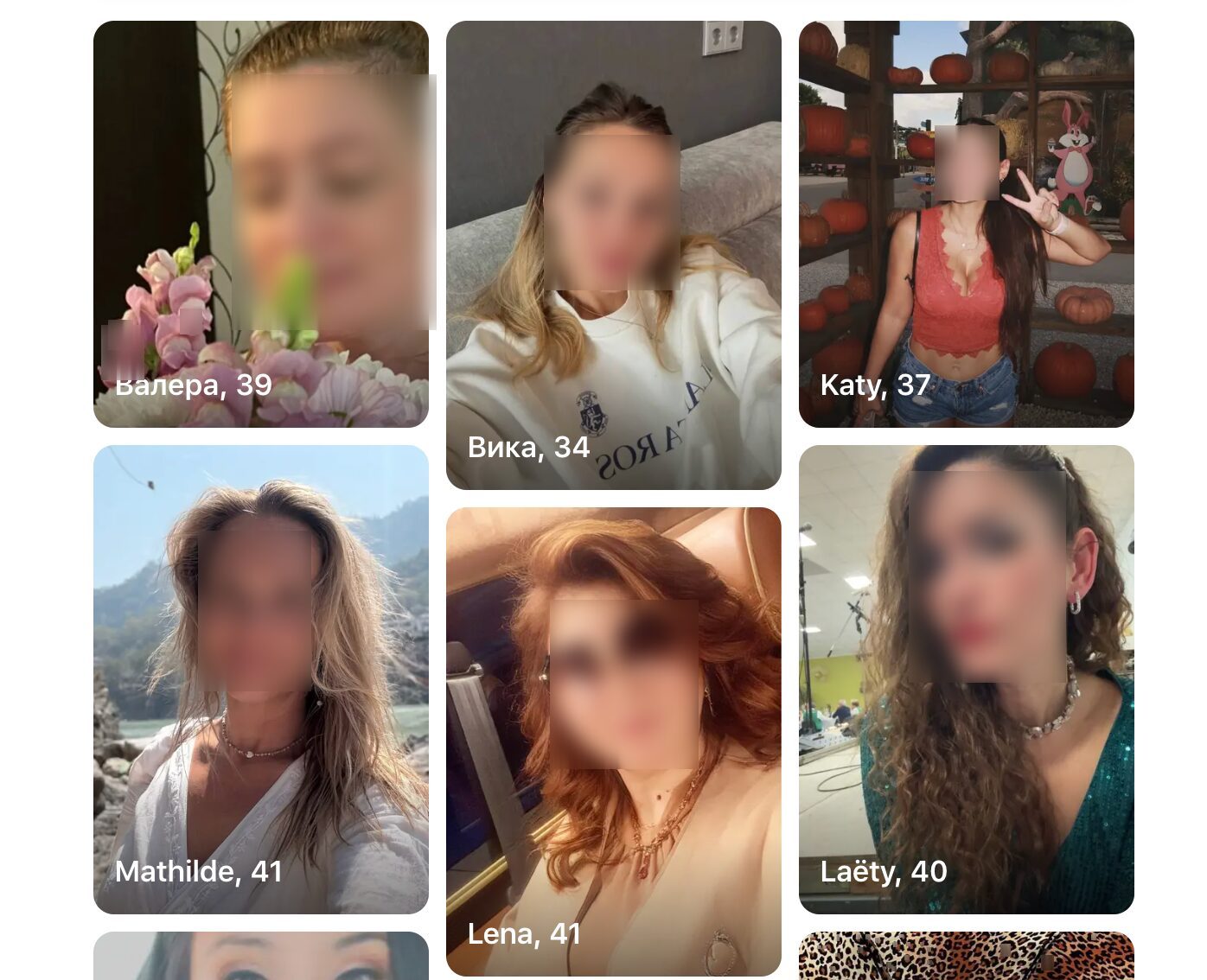Open Валера, 39 profile card
The width and height of the screenshot is (1207, 980).
[x=260, y=225]
